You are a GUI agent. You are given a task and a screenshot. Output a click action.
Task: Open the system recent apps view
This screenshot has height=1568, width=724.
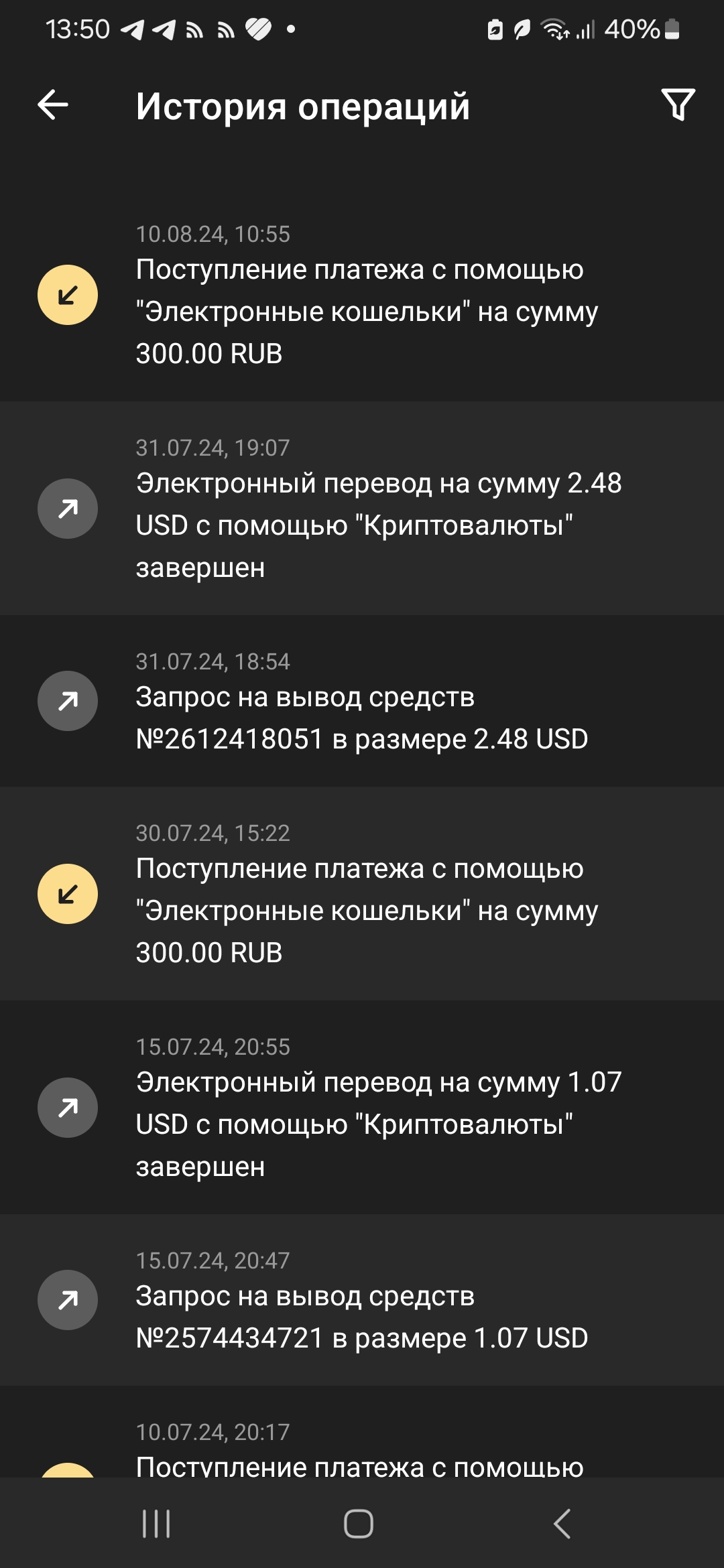pyautogui.click(x=156, y=1523)
